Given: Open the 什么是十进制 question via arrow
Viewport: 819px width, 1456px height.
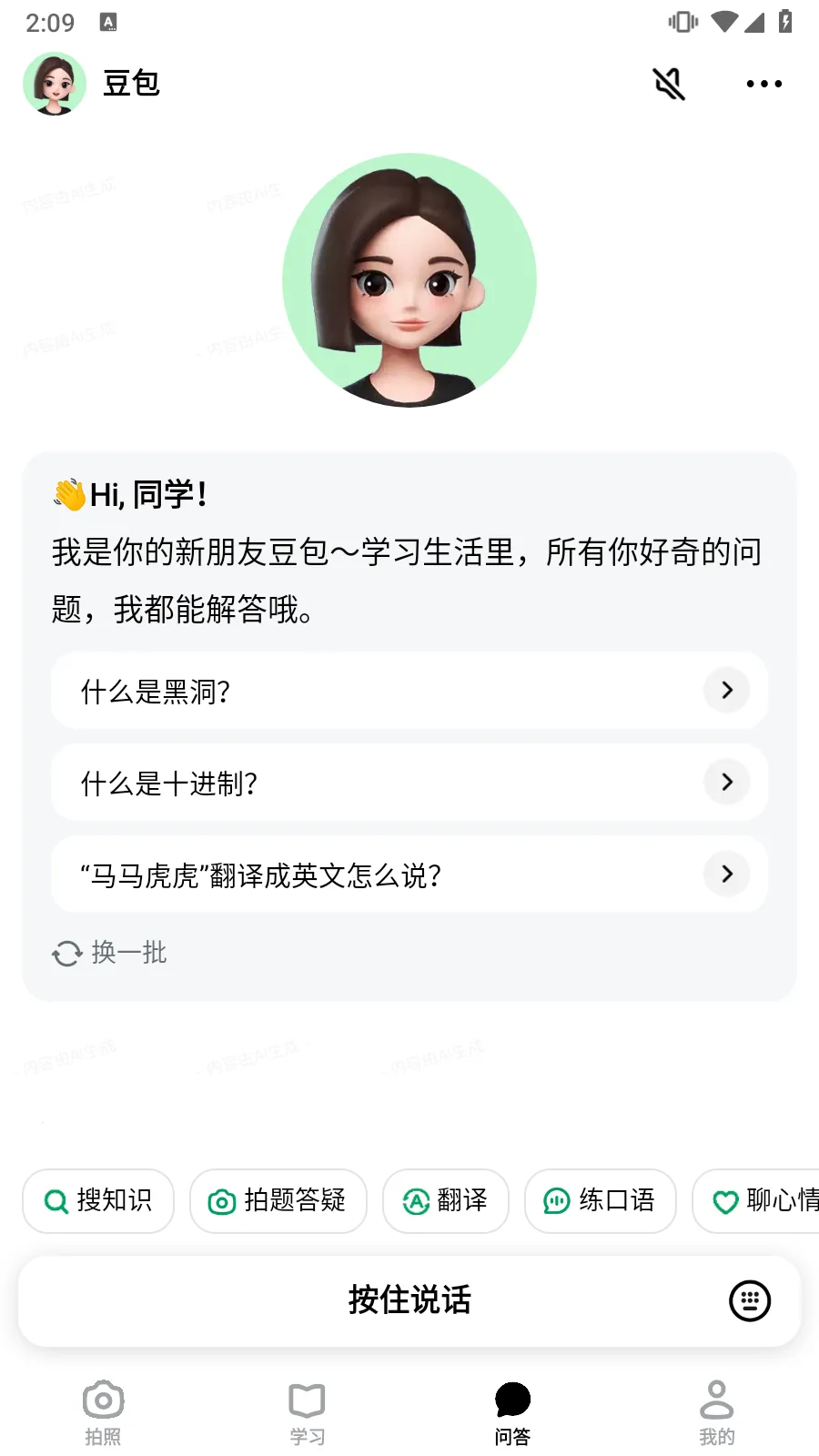Looking at the screenshot, I should pos(725,783).
